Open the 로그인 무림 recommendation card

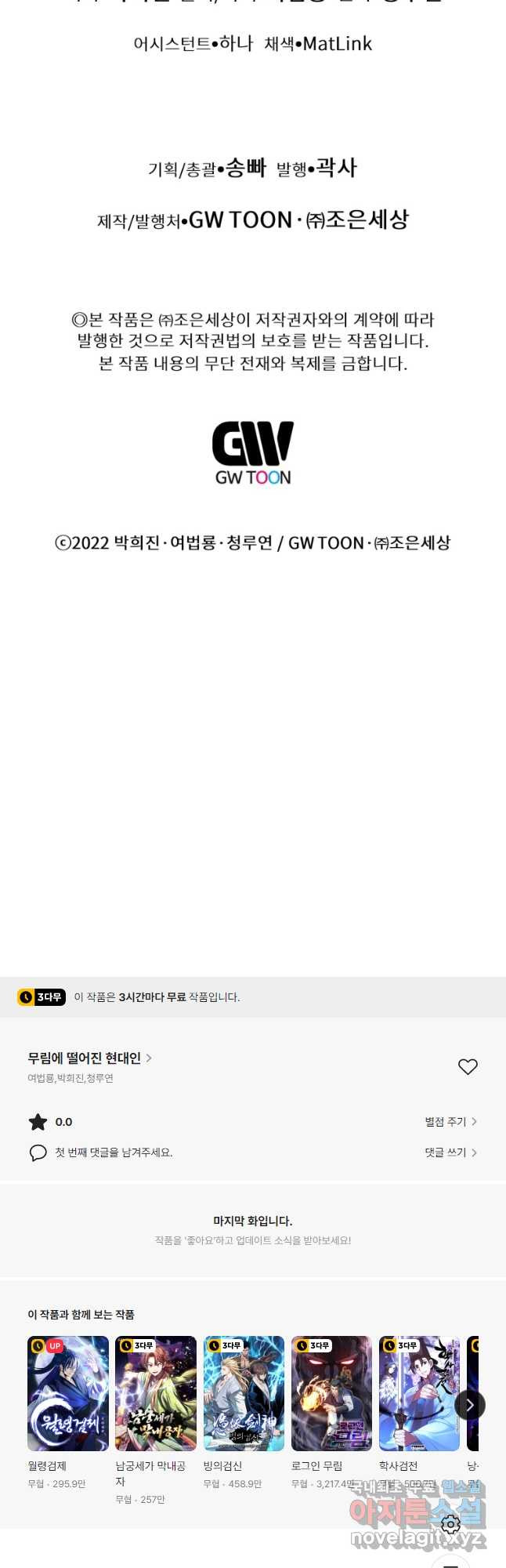[331, 1393]
